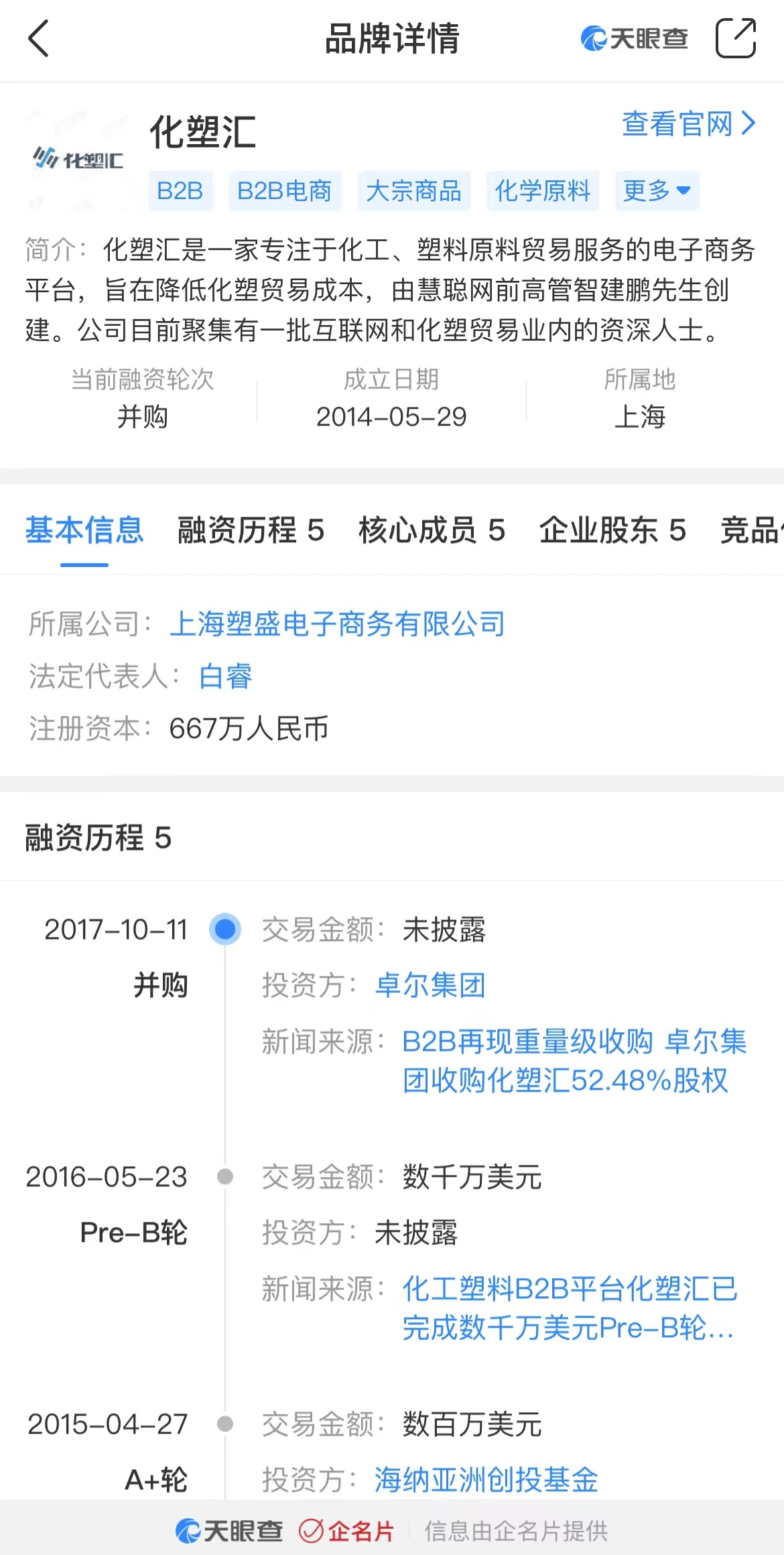
Task: View legal representative 白睿
Action: point(225,676)
